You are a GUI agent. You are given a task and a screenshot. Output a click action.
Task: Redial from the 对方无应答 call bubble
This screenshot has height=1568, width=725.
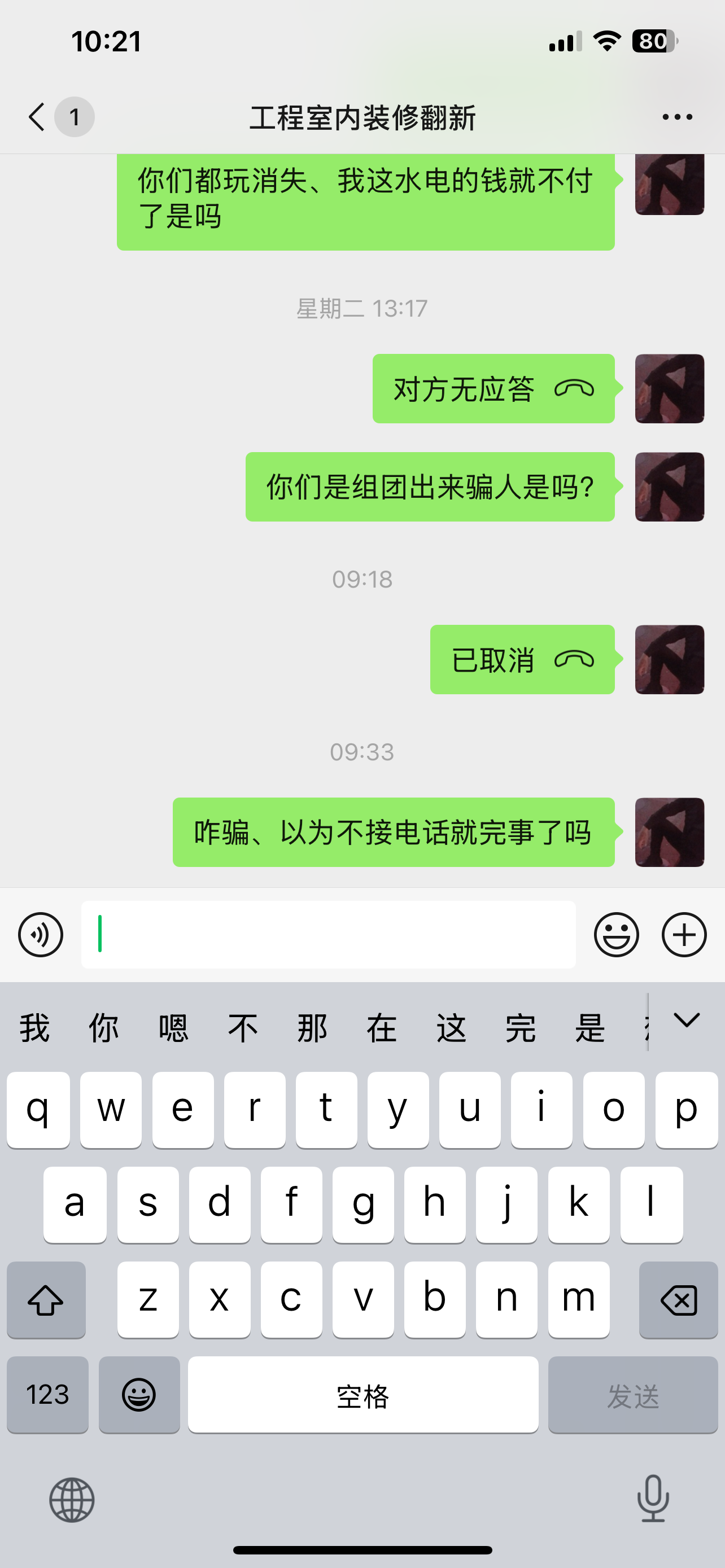pos(493,388)
